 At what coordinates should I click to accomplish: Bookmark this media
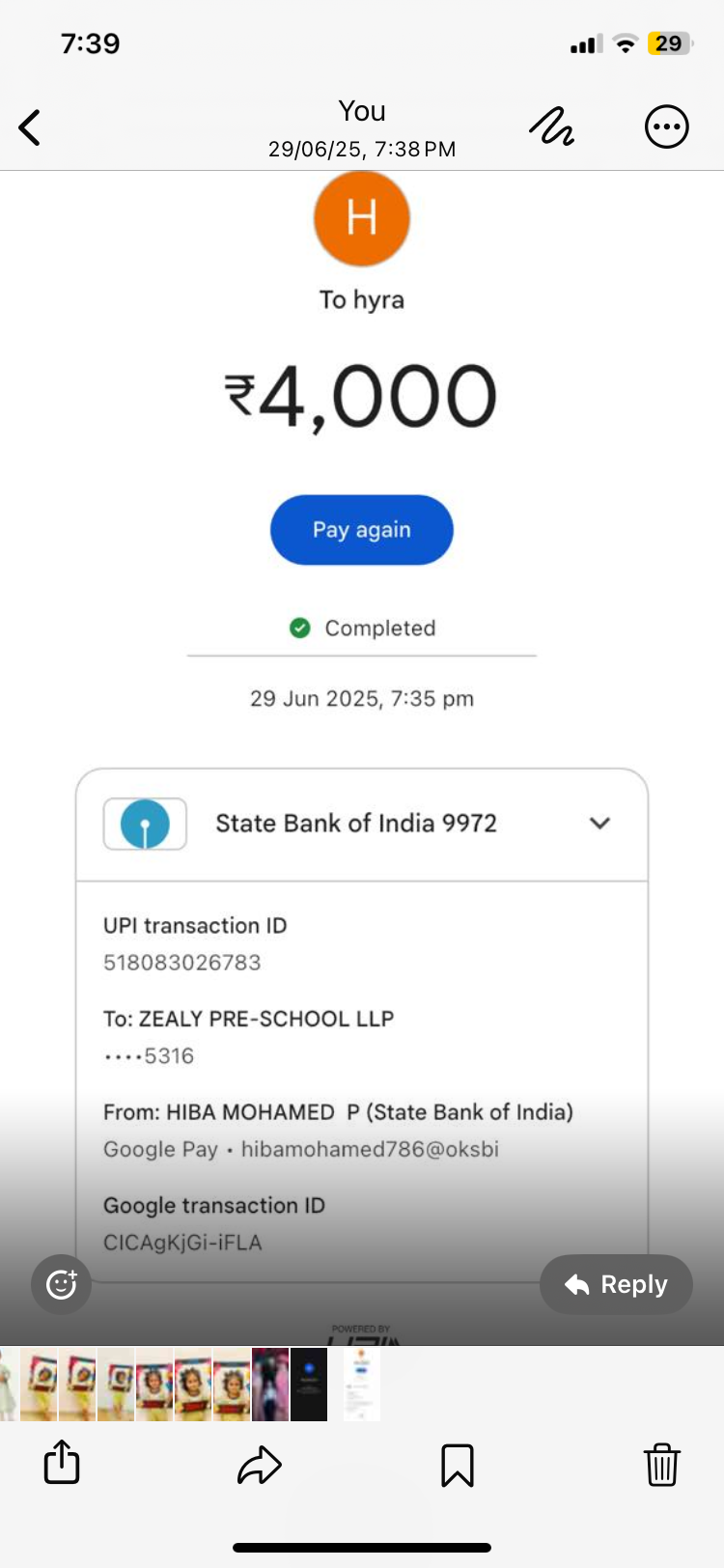point(457,1465)
